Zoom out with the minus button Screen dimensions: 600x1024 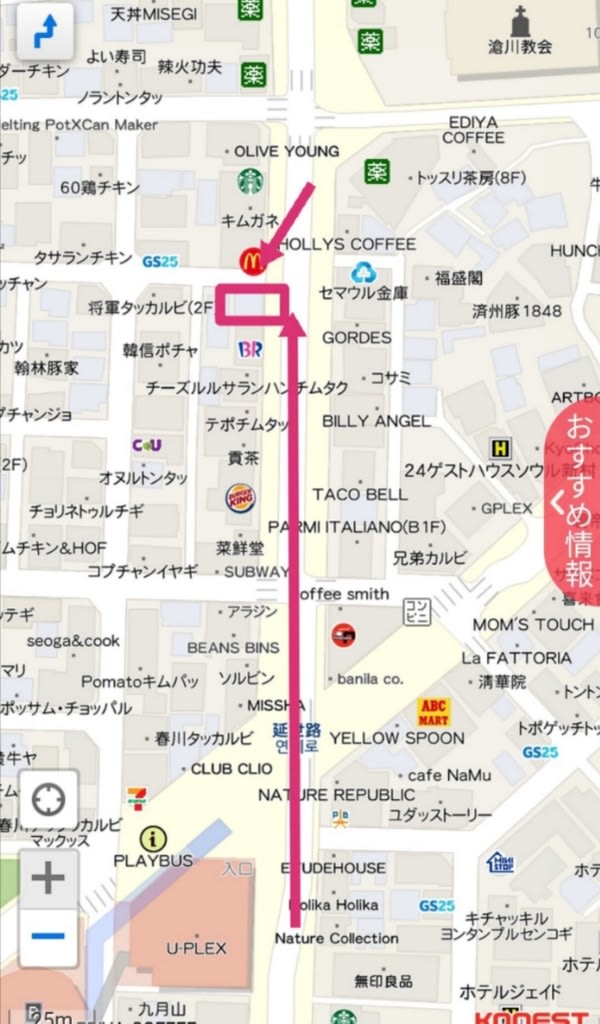(x=48, y=937)
